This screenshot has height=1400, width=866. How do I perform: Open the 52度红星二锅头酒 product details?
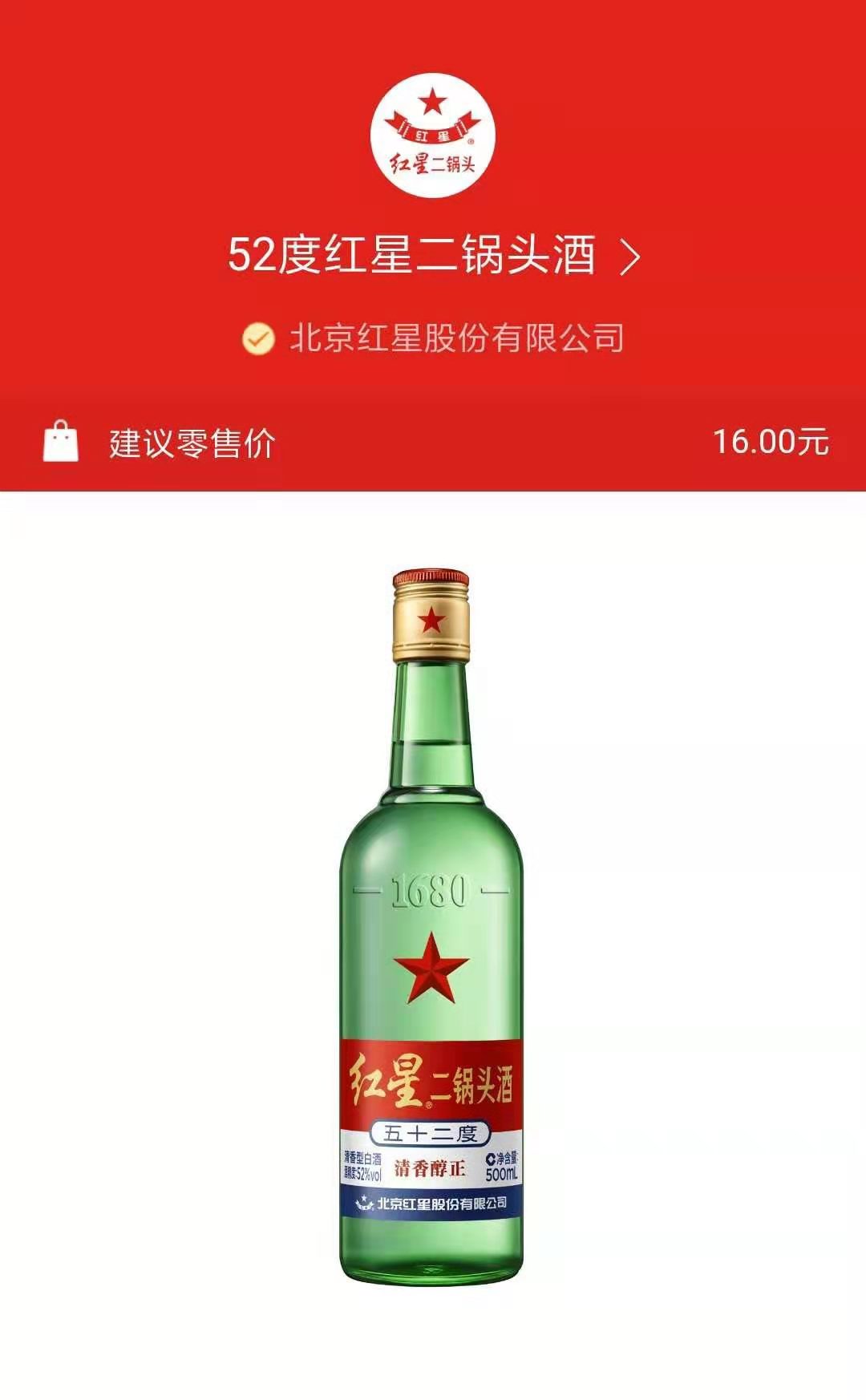click(433, 256)
